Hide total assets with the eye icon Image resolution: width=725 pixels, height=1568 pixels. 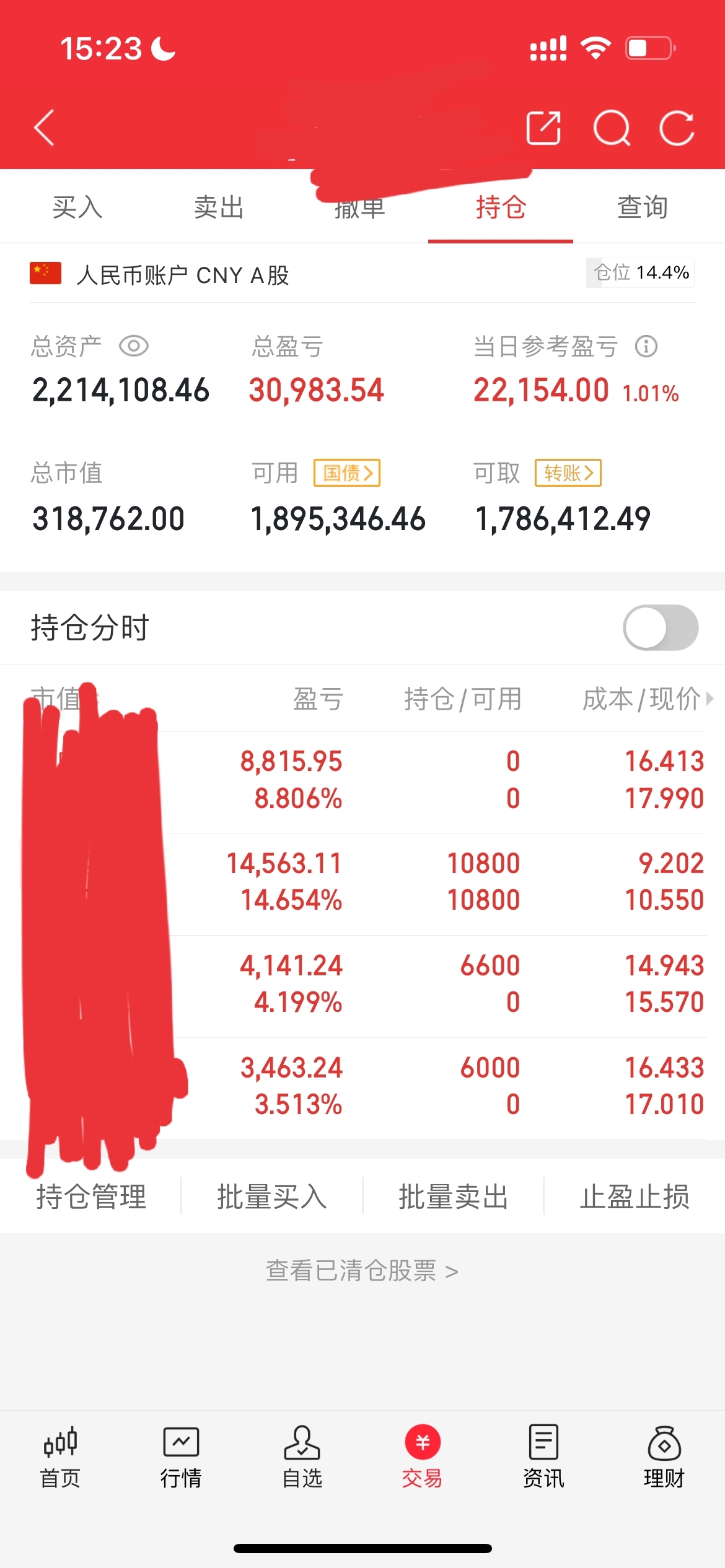(134, 346)
